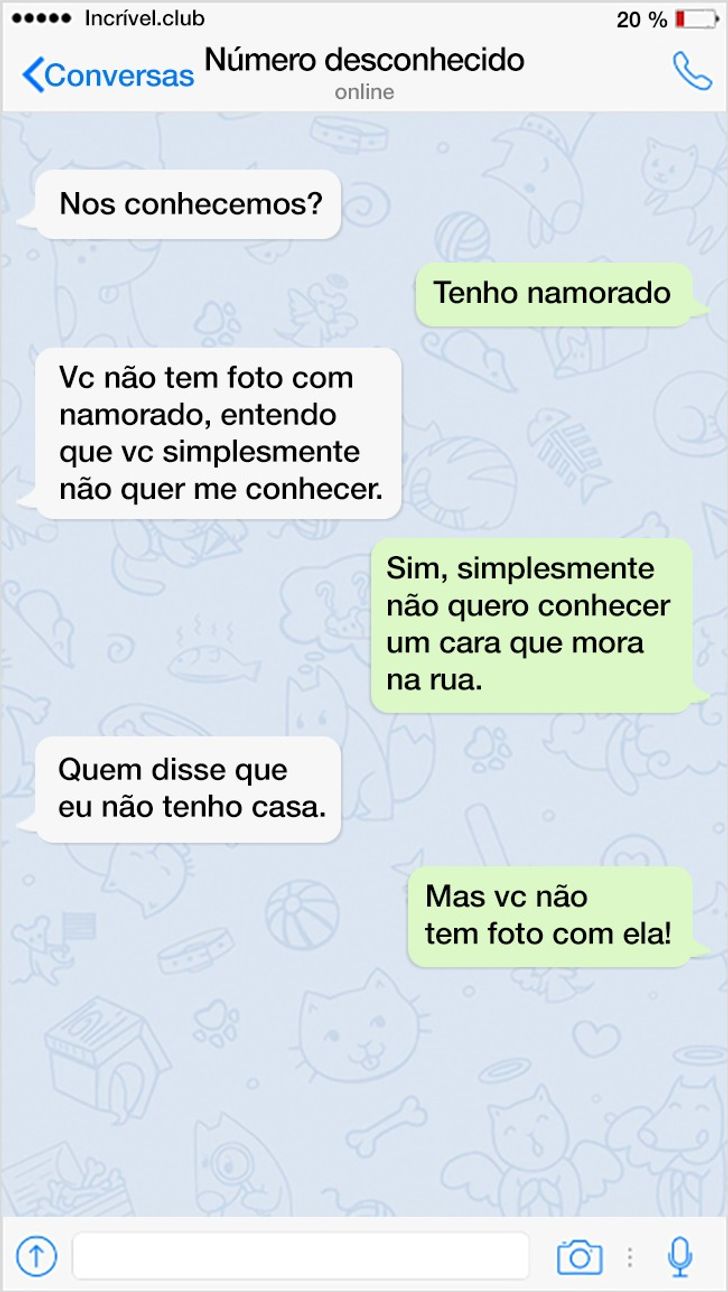The width and height of the screenshot is (728, 1292).
Task: Call the Número desconhecido contact
Action: 691,72
